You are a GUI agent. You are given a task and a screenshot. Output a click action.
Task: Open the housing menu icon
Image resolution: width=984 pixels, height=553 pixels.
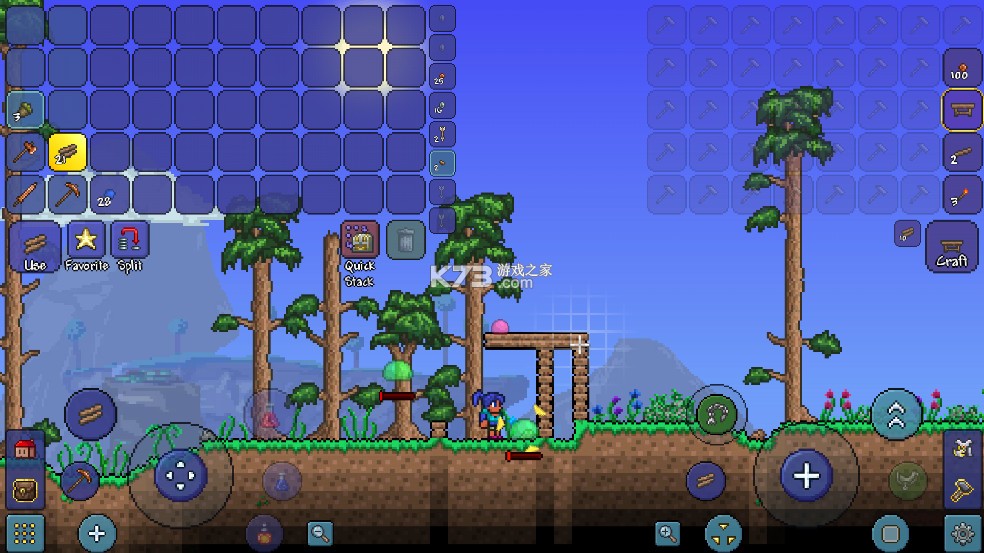pyautogui.click(x=25, y=449)
